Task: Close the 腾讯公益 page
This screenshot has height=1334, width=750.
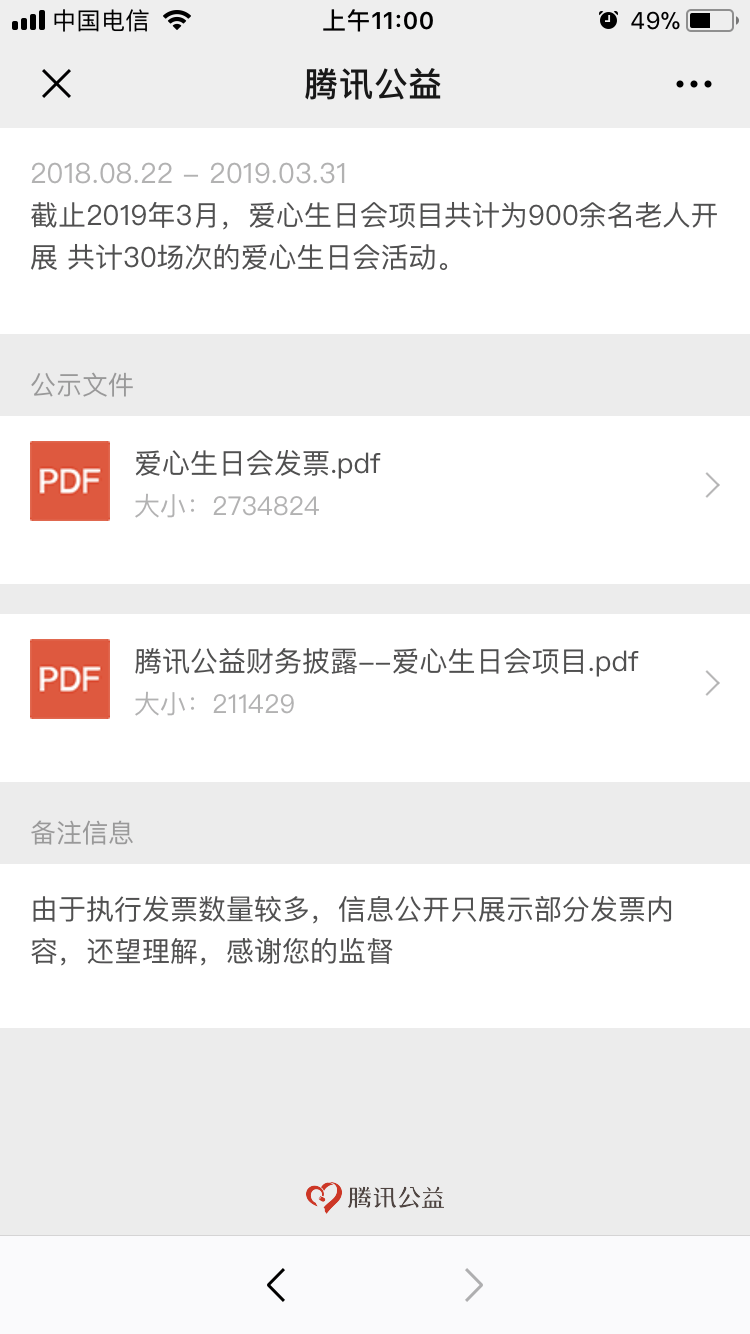Action: pyautogui.click(x=56, y=84)
